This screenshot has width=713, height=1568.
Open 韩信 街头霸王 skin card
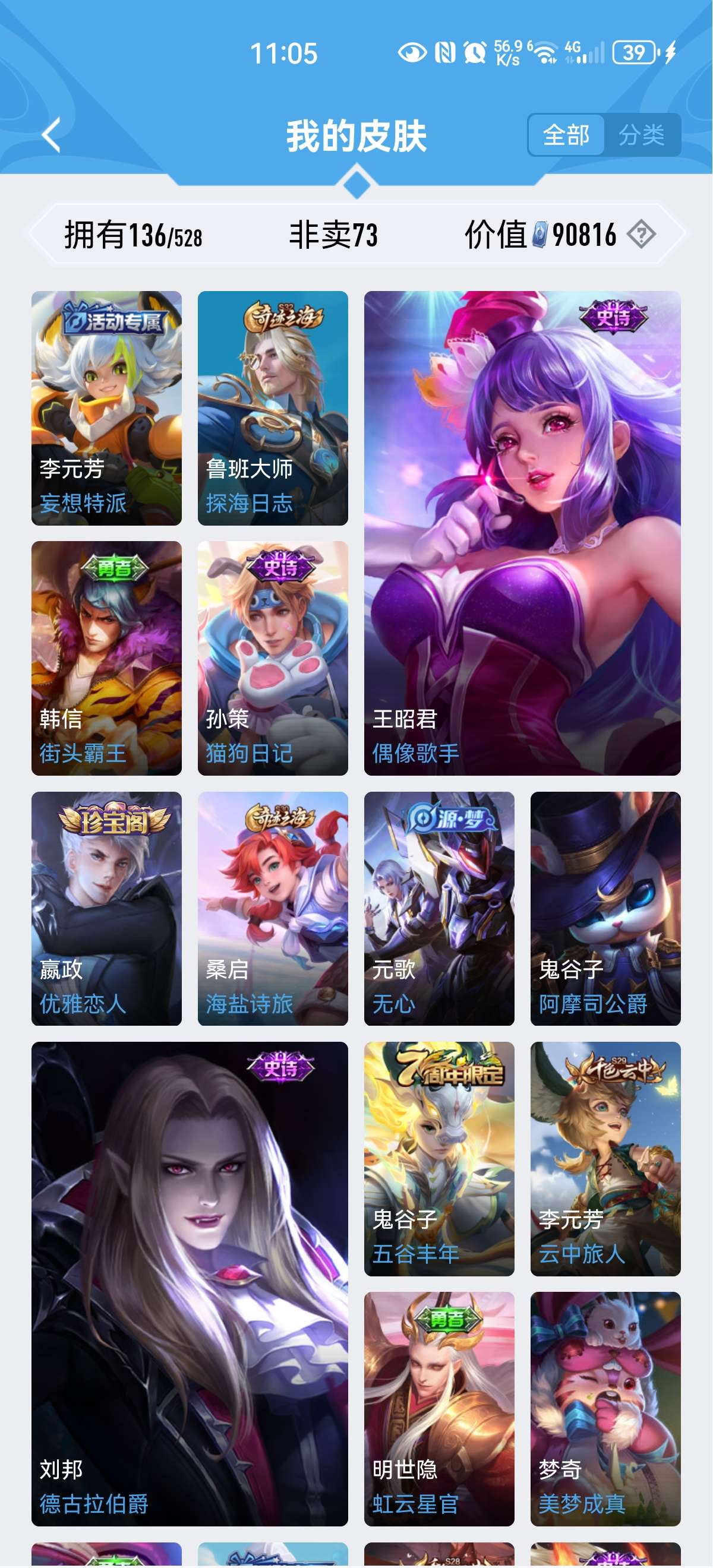(x=106, y=658)
